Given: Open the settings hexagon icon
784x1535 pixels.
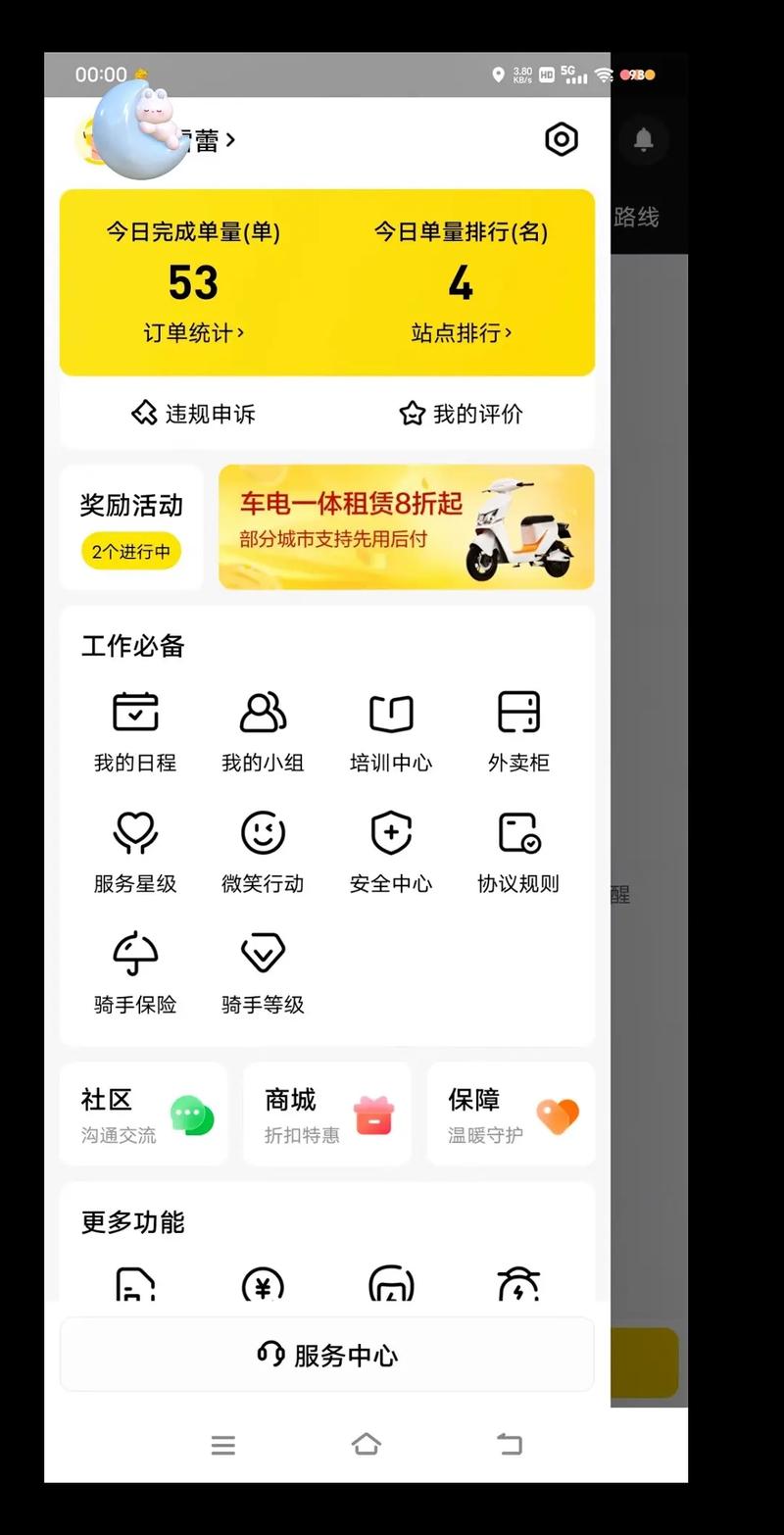Looking at the screenshot, I should [x=561, y=139].
